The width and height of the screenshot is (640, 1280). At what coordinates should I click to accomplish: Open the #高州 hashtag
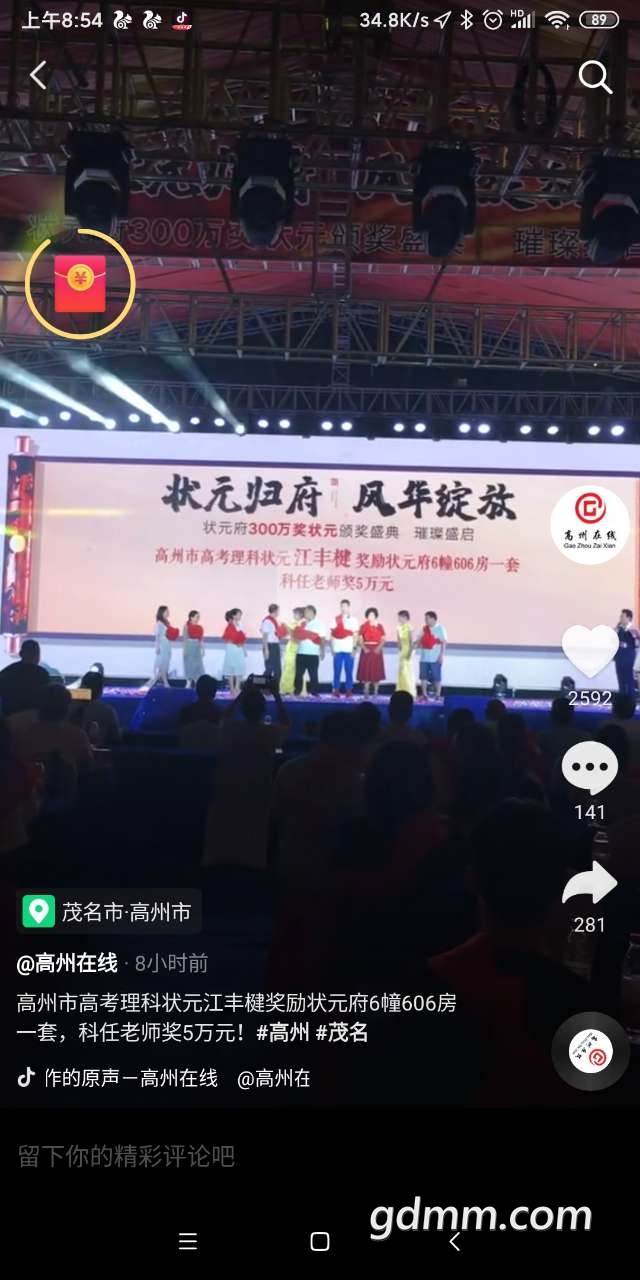[x=283, y=1032]
